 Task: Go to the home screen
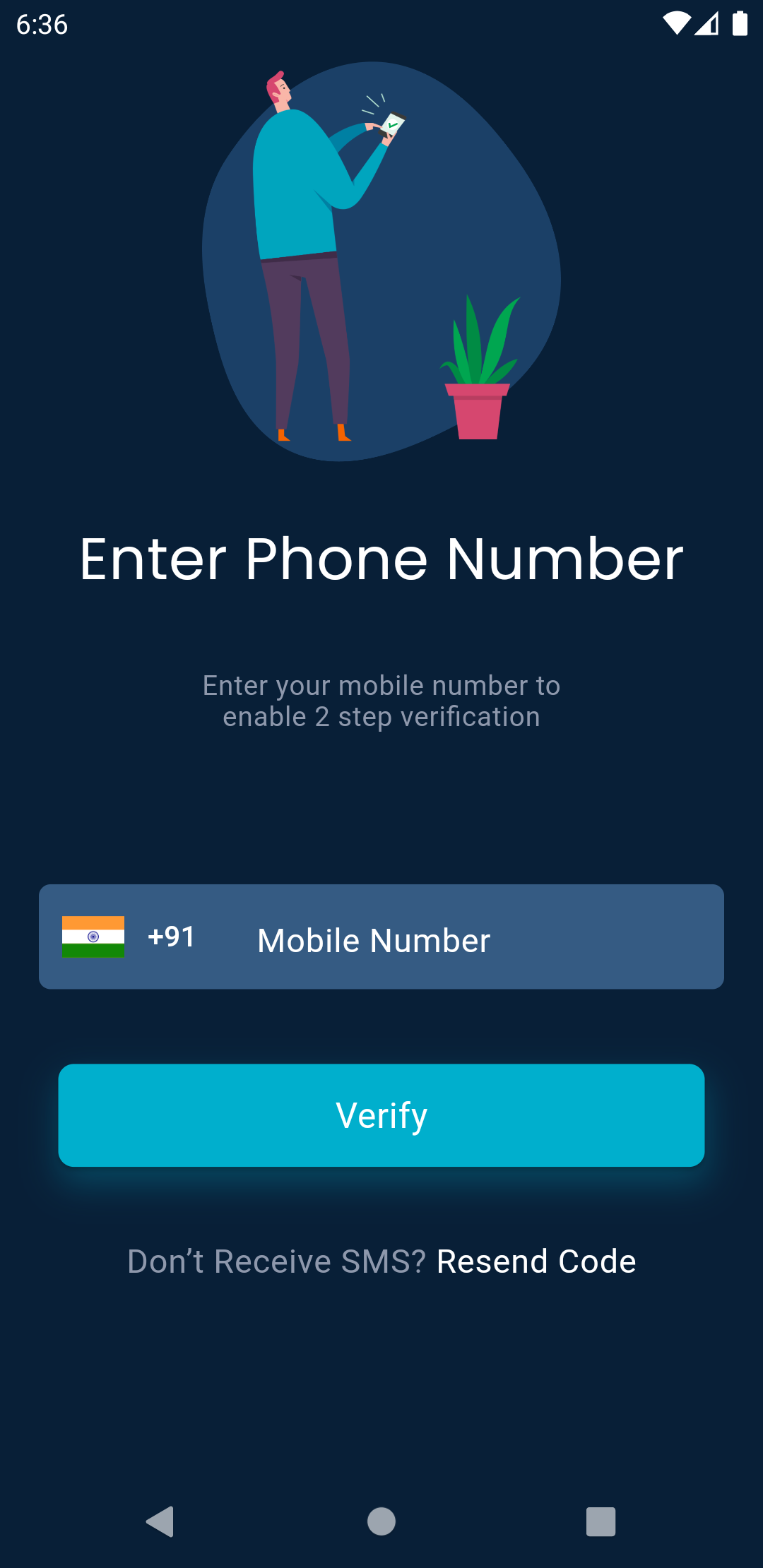point(381,1521)
